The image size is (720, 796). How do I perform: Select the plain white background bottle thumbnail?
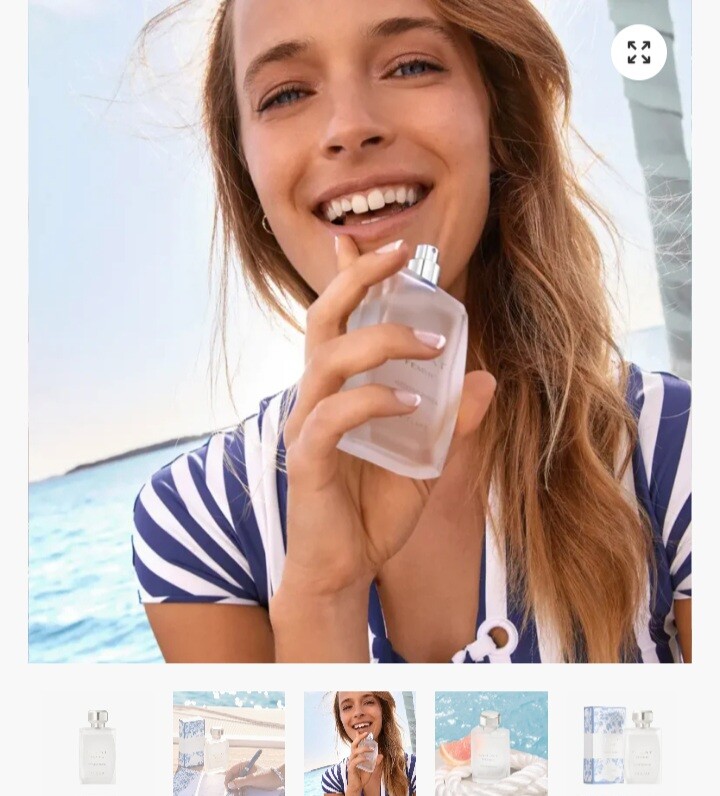[98, 743]
